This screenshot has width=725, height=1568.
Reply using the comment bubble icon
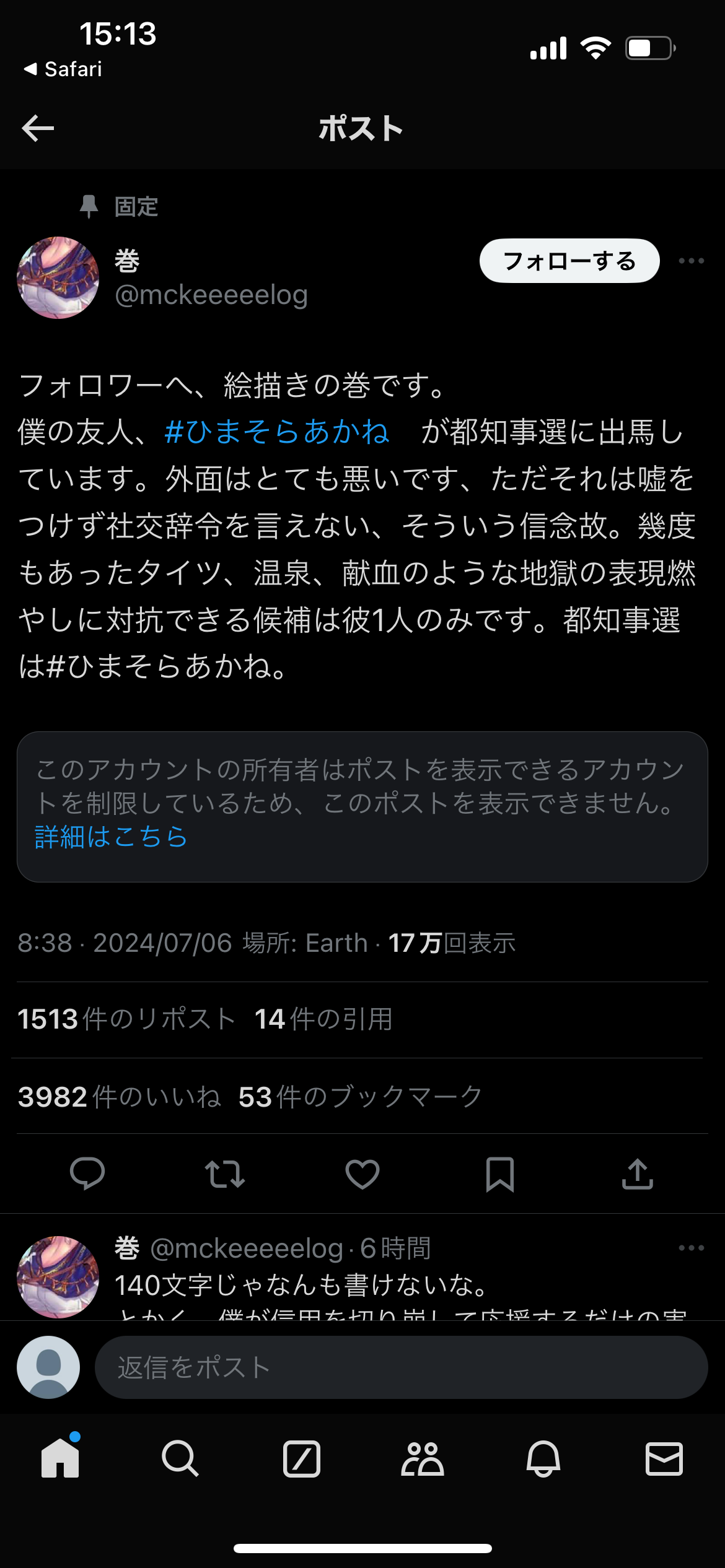point(87,1174)
